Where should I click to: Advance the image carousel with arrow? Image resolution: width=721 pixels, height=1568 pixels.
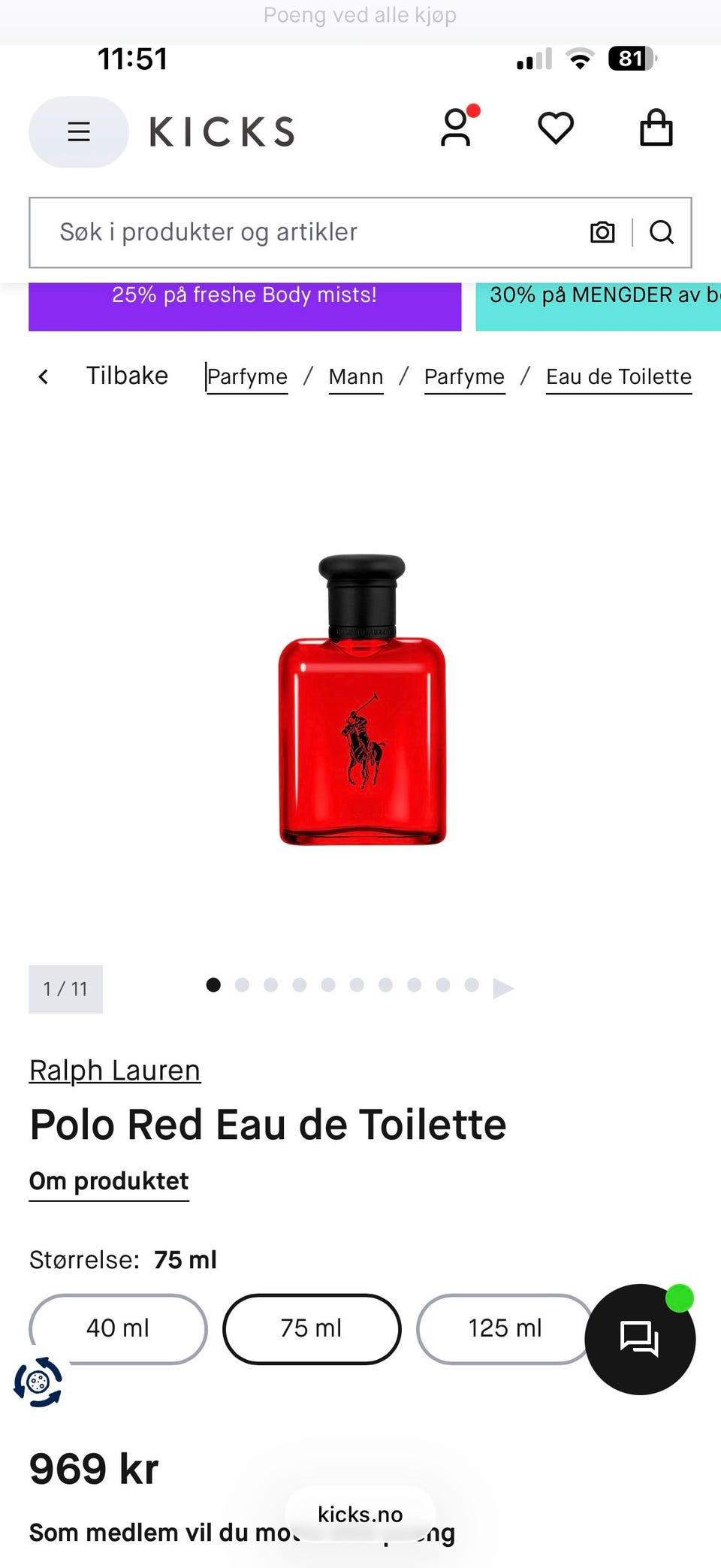503,988
